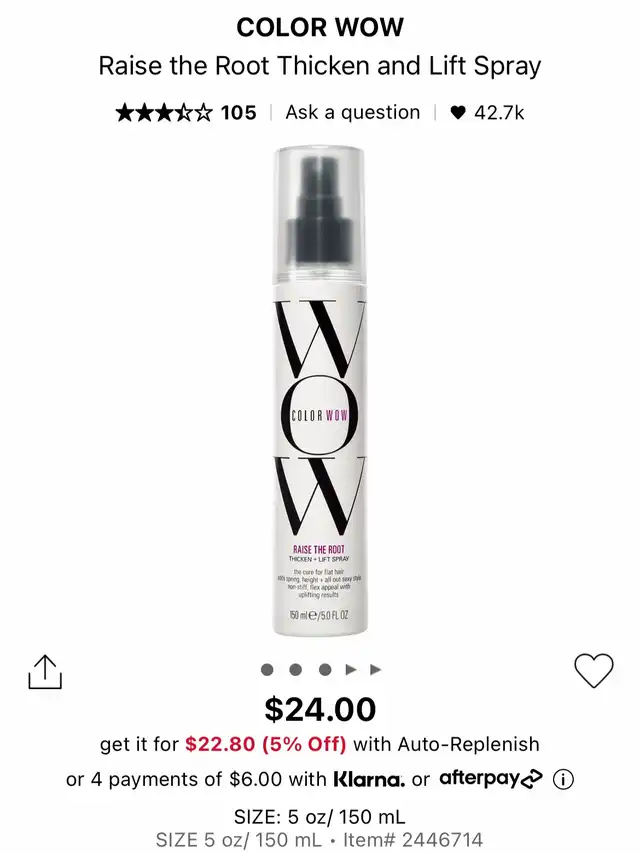Open the Afterpay info icon
Viewport: 640px width, 853px height.
pyautogui.click(x=564, y=779)
